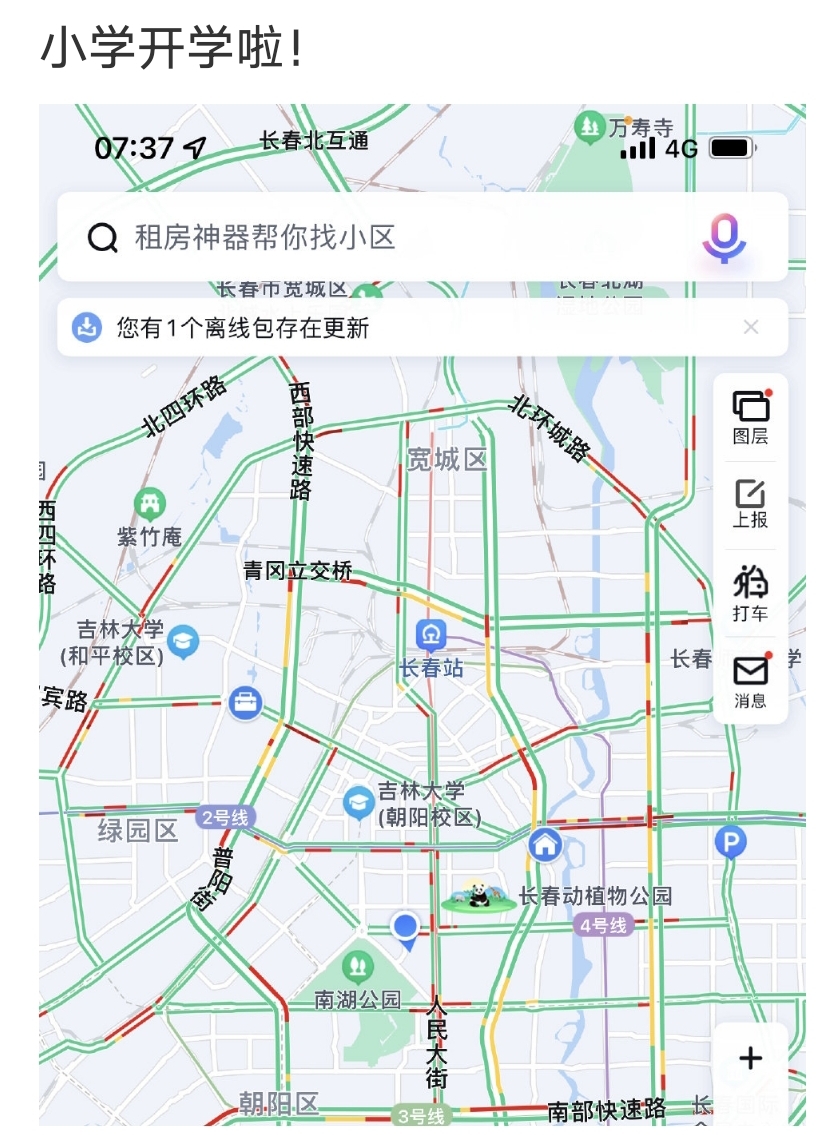Viewport: 830px width, 1135px height.
Task: Select the 长春站 metro station icon
Action: pyautogui.click(x=430, y=634)
